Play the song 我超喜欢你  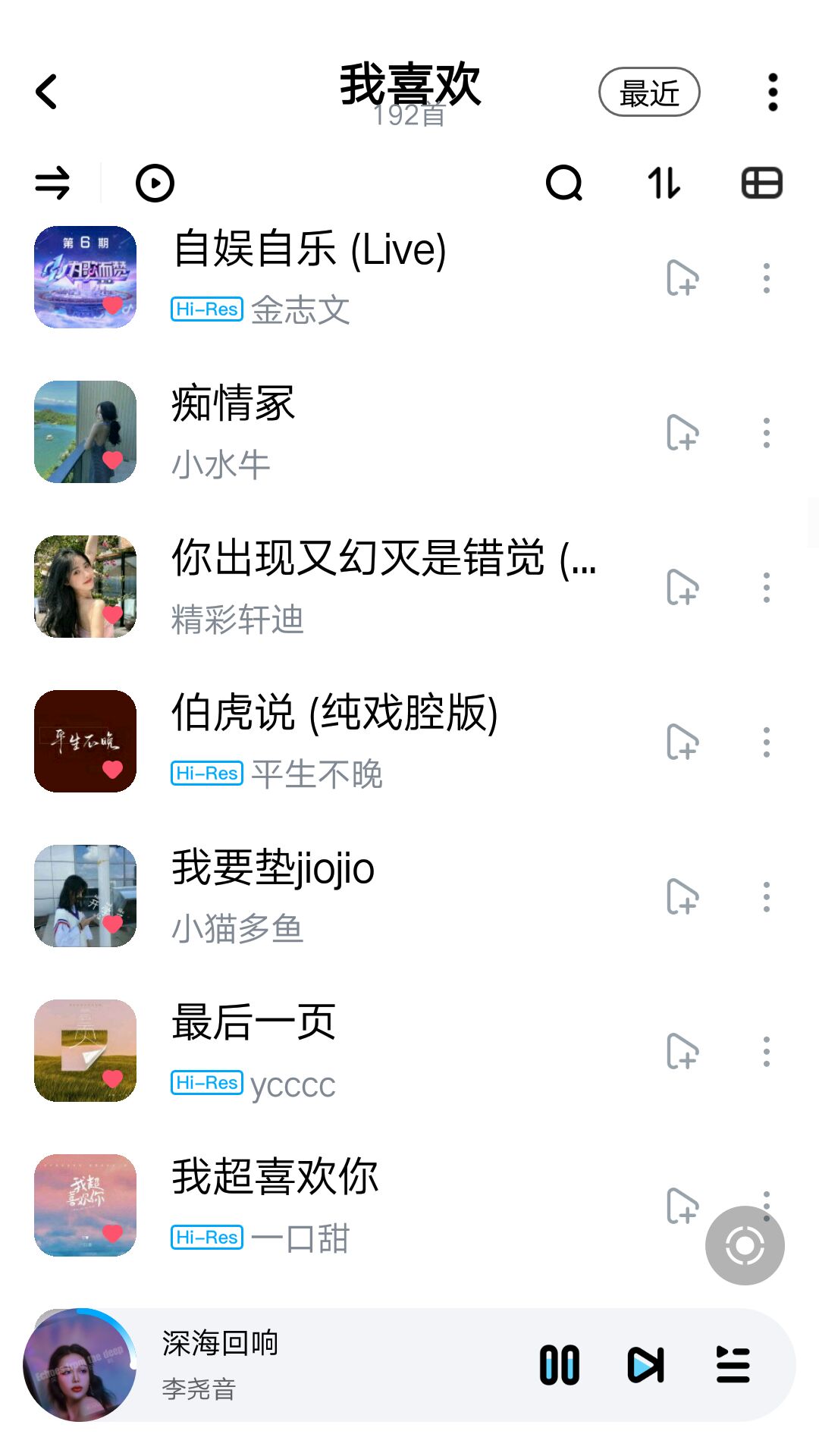(275, 1178)
